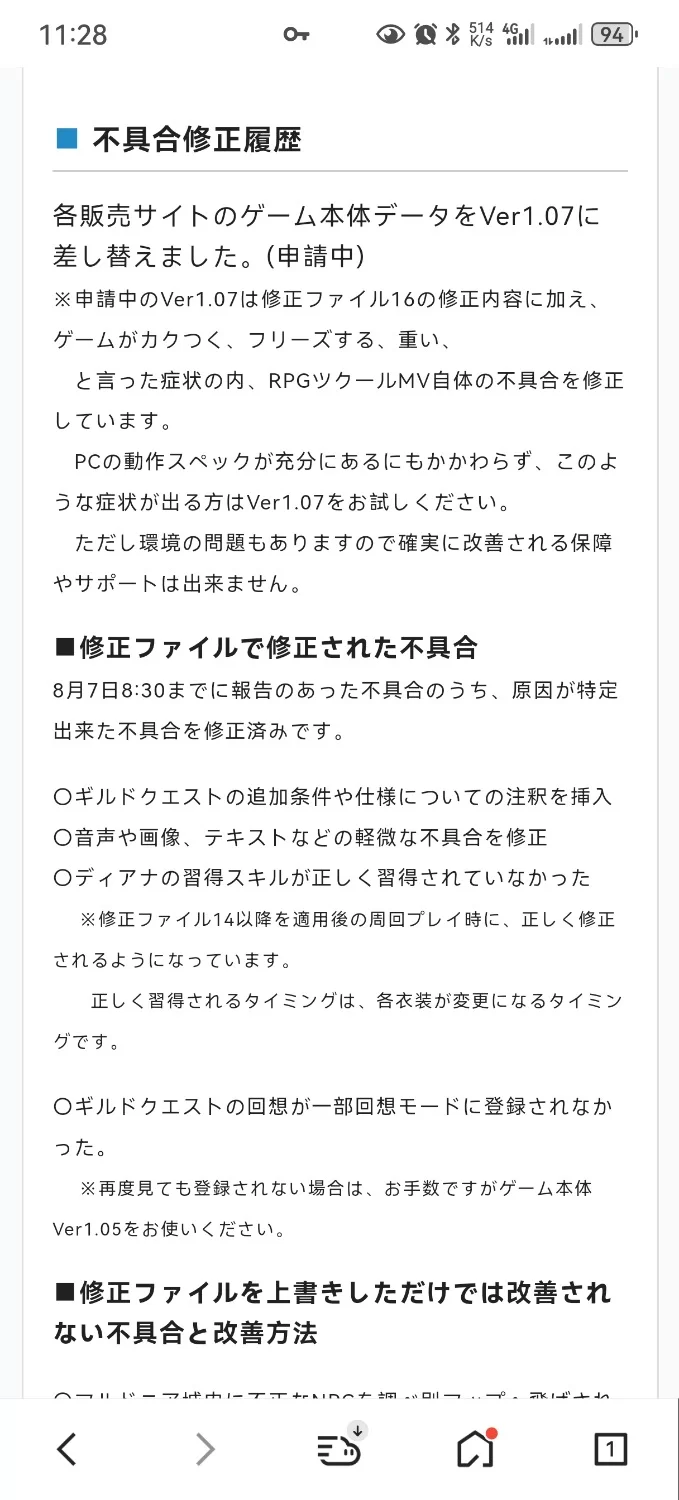Open the tab switcher showing 1 tab

tap(611, 1448)
